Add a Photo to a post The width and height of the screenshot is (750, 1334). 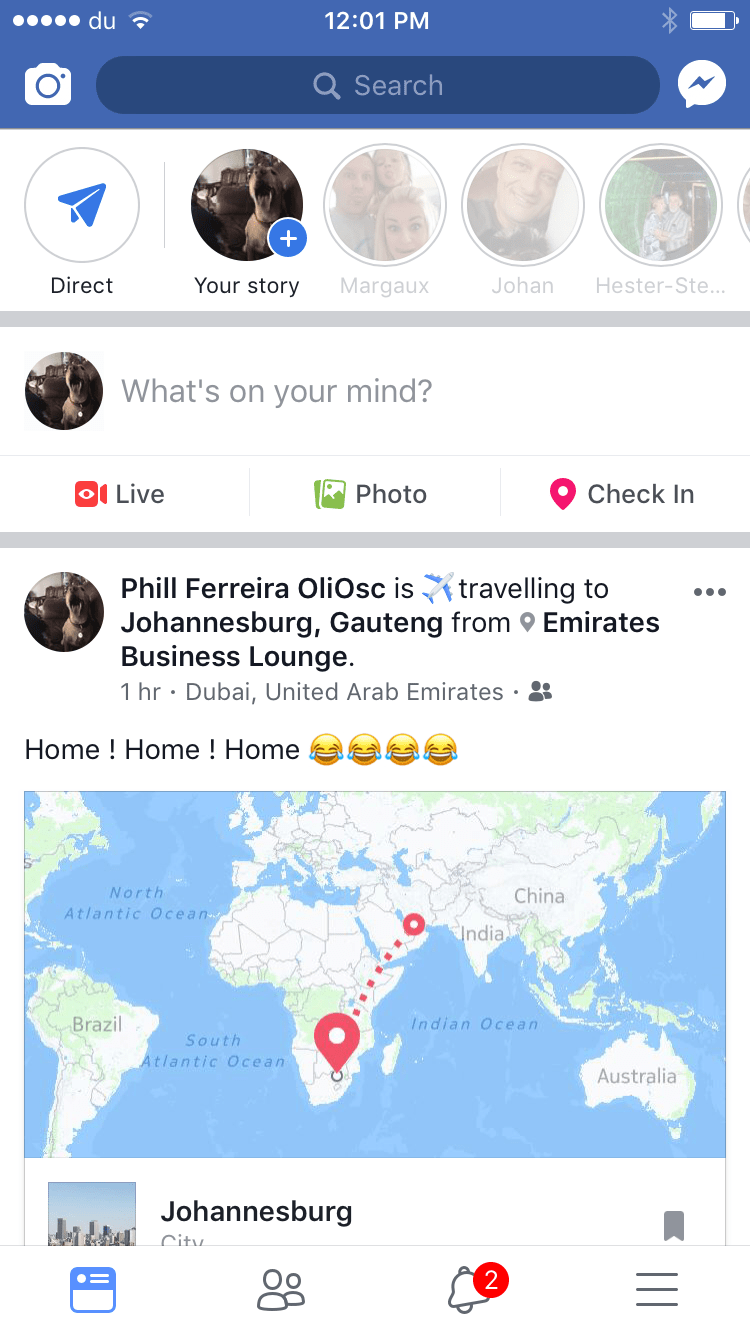(371, 494)
